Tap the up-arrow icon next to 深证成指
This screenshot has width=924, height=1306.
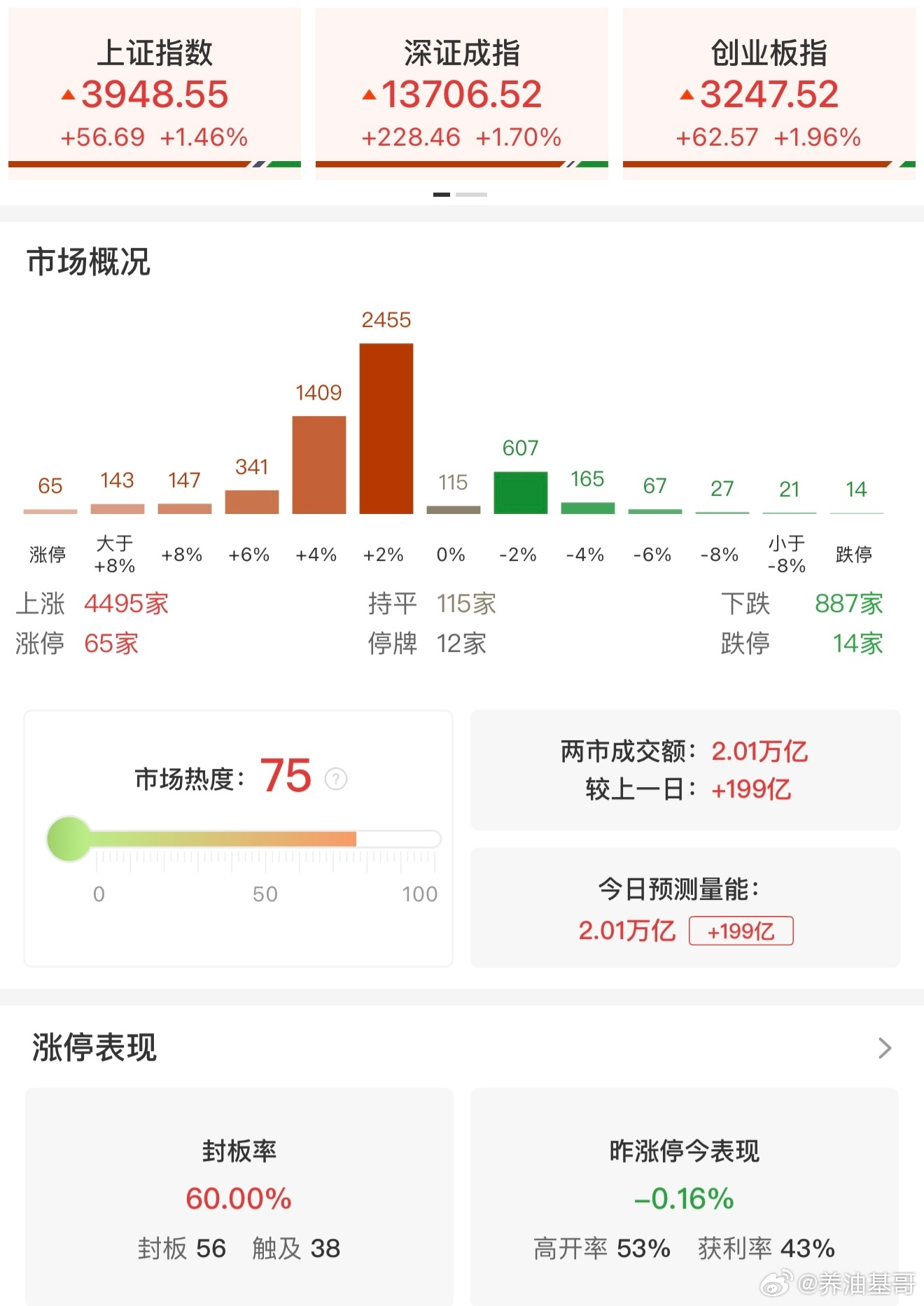point(370,95)
